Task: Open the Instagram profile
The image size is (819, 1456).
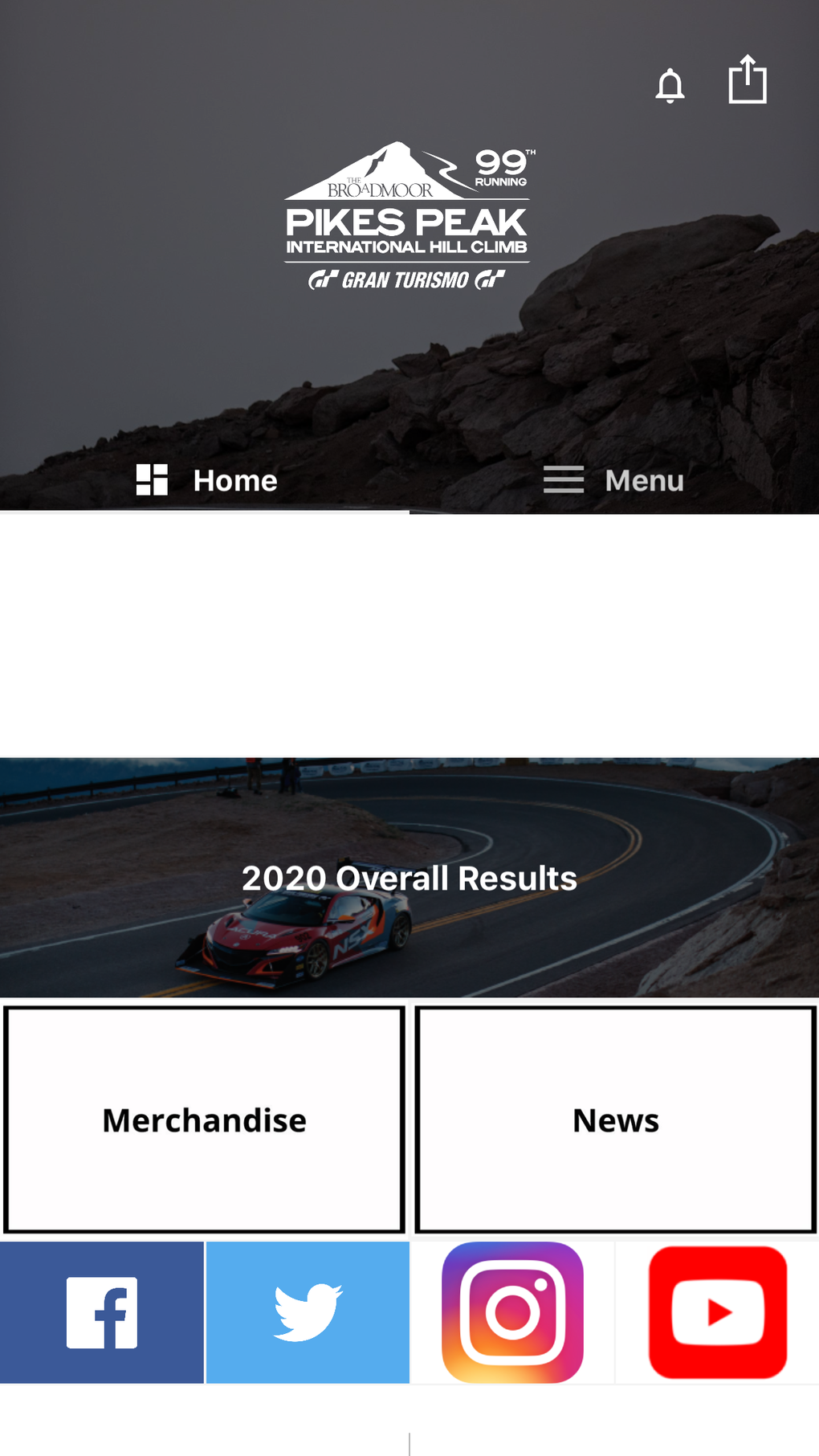Action: coord(512,1312)
